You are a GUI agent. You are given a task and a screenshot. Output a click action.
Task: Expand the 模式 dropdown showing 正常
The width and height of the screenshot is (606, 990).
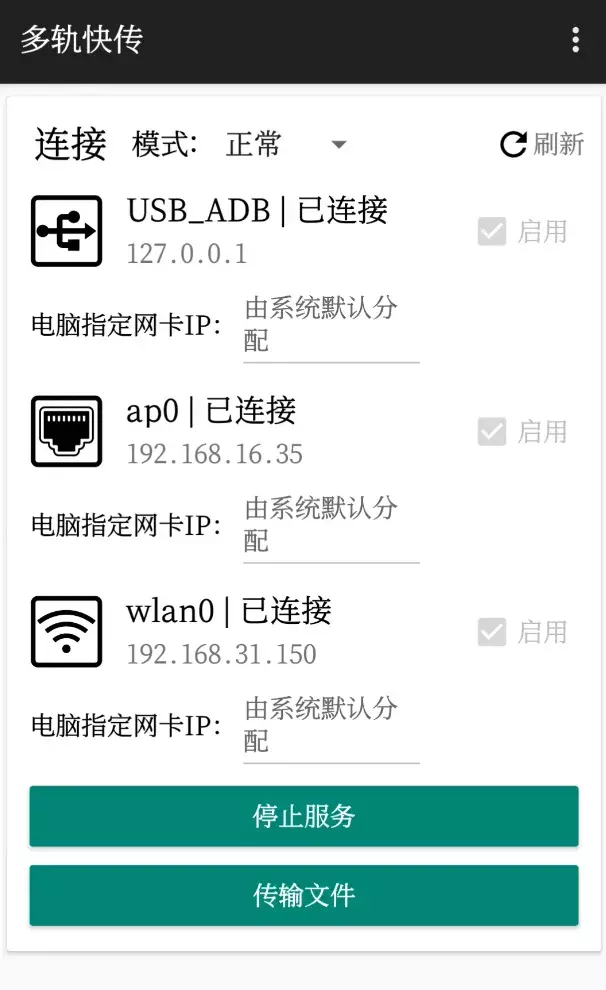(286, 145)
